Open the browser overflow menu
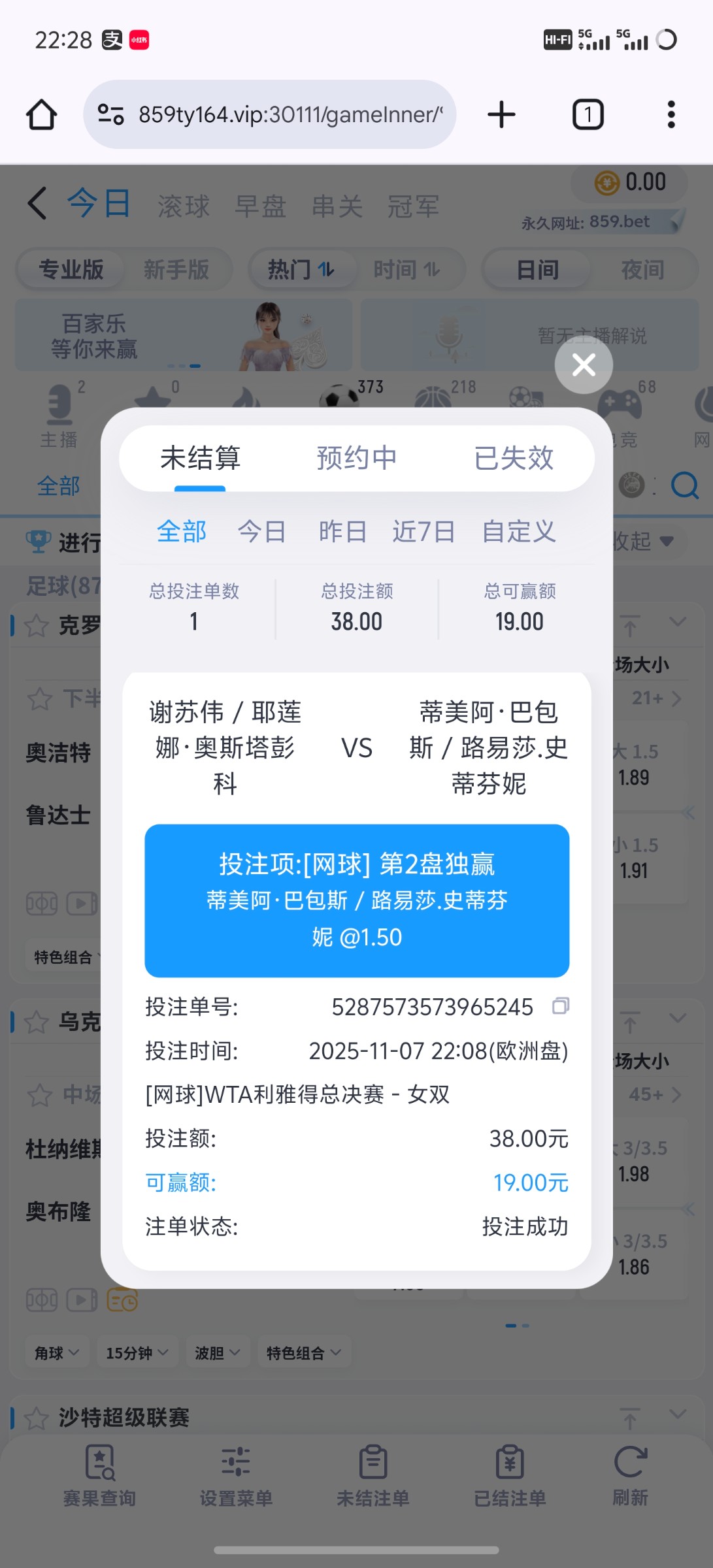The image size is (713, 1568). coord(671,115)
